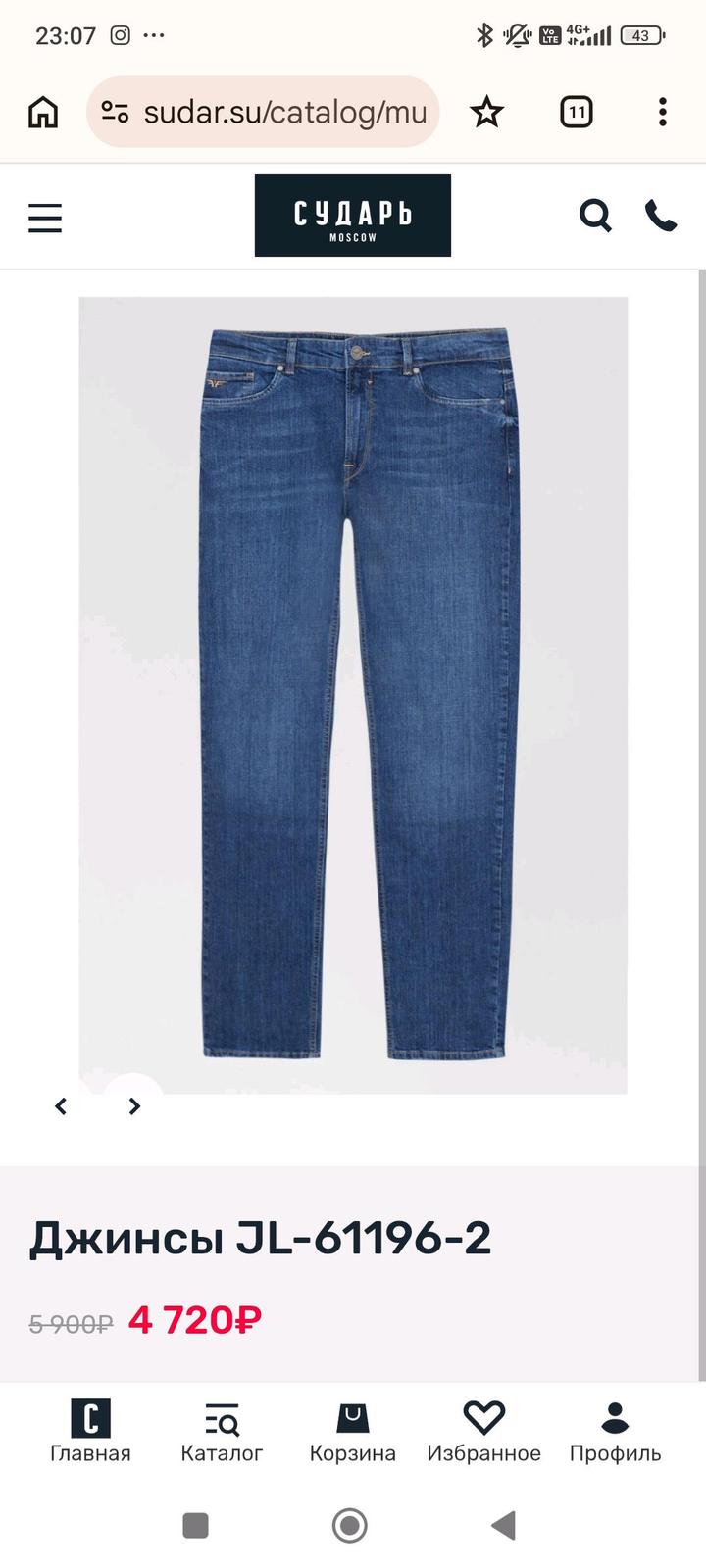Tap the system home button
706x1568 pixels.
(x=350, y=1525)
